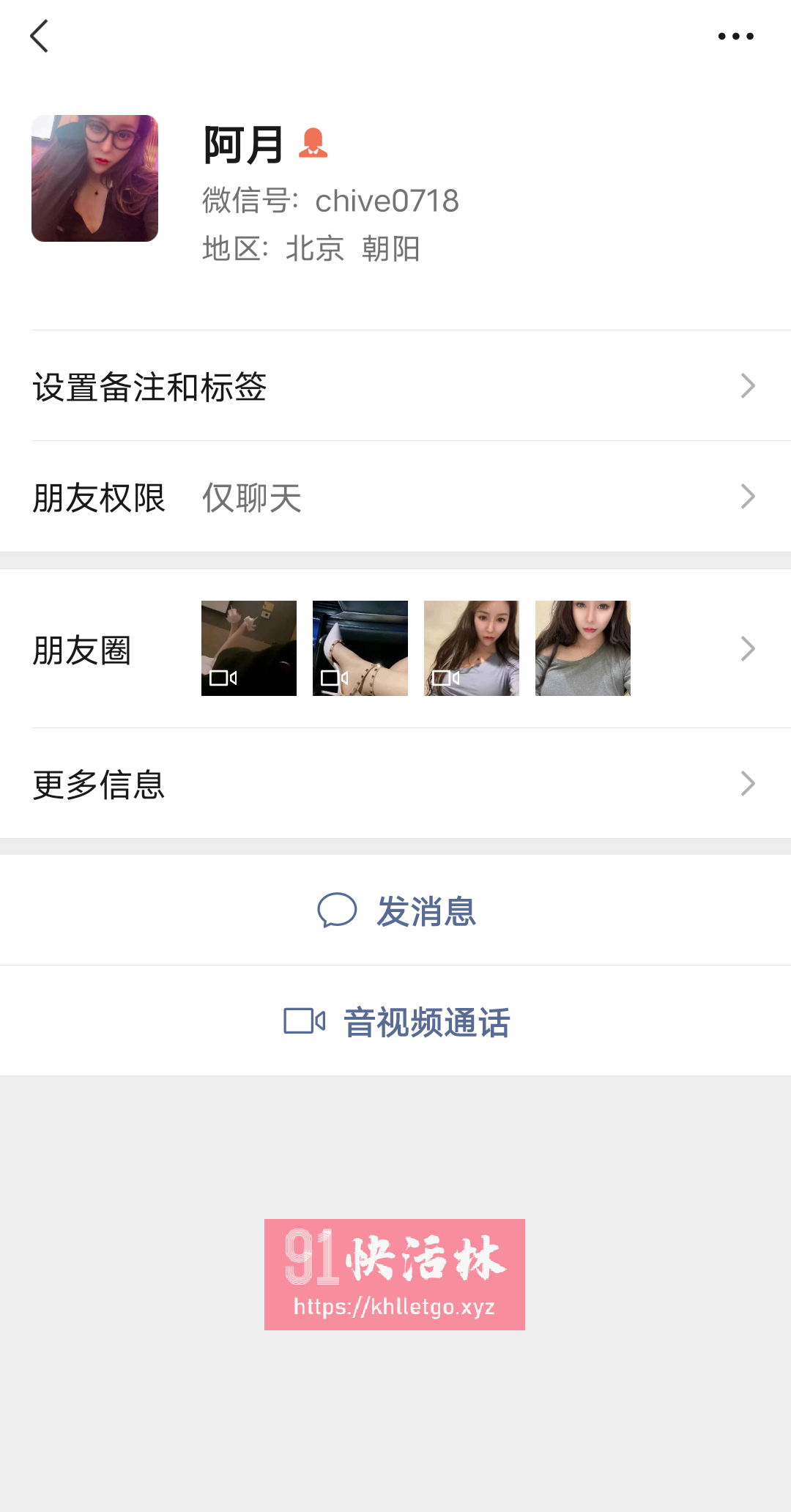Tap the chat bubble icon beside 发消息
The image size is (791, 1512).
(x=338, y=911)
